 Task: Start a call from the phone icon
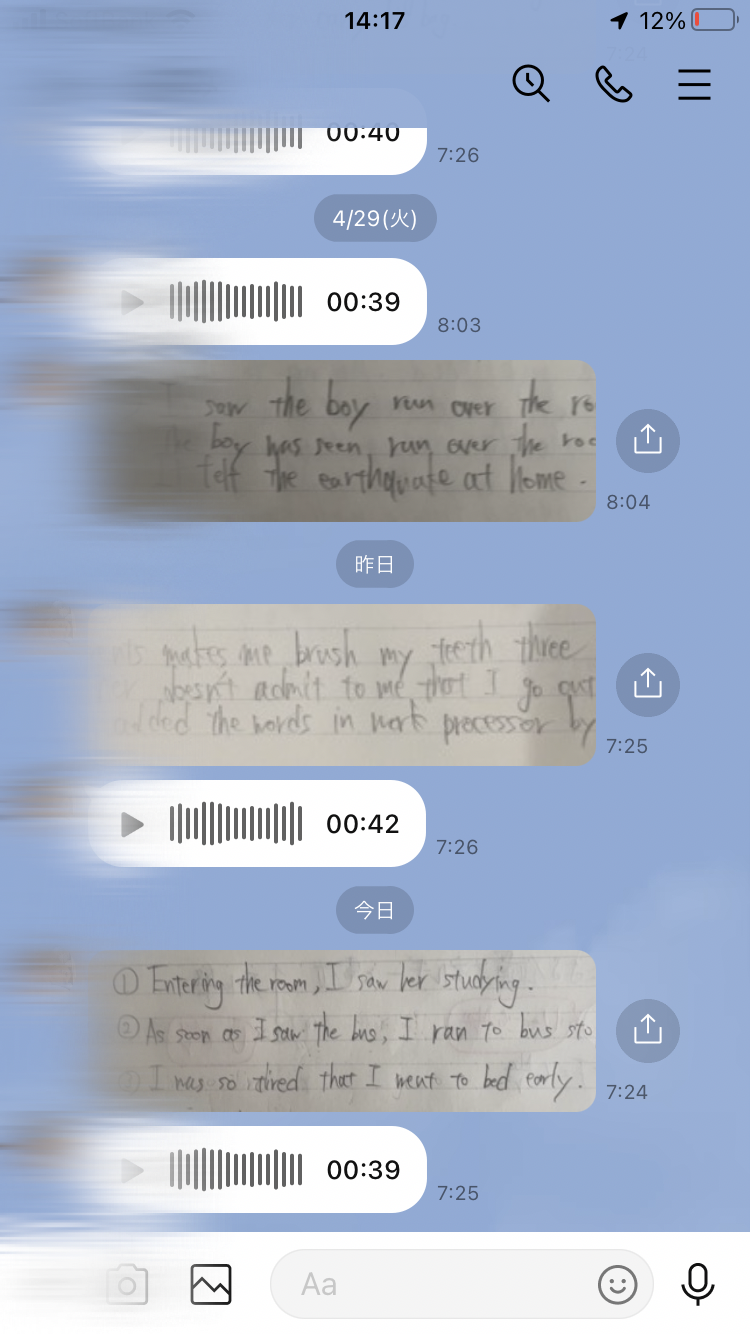(x=613, y=84)
